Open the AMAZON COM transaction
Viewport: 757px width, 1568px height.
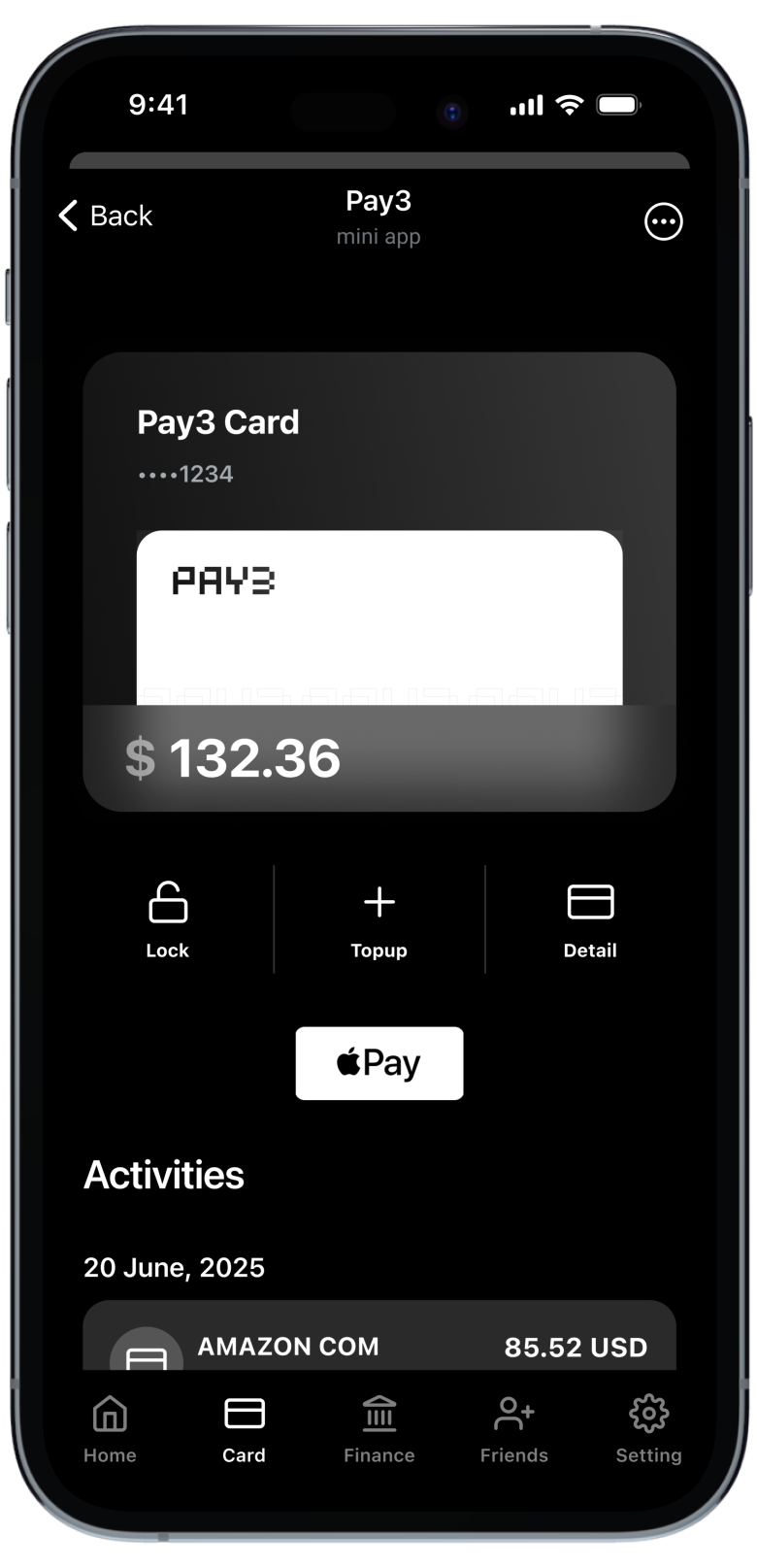pos(378,1345)
